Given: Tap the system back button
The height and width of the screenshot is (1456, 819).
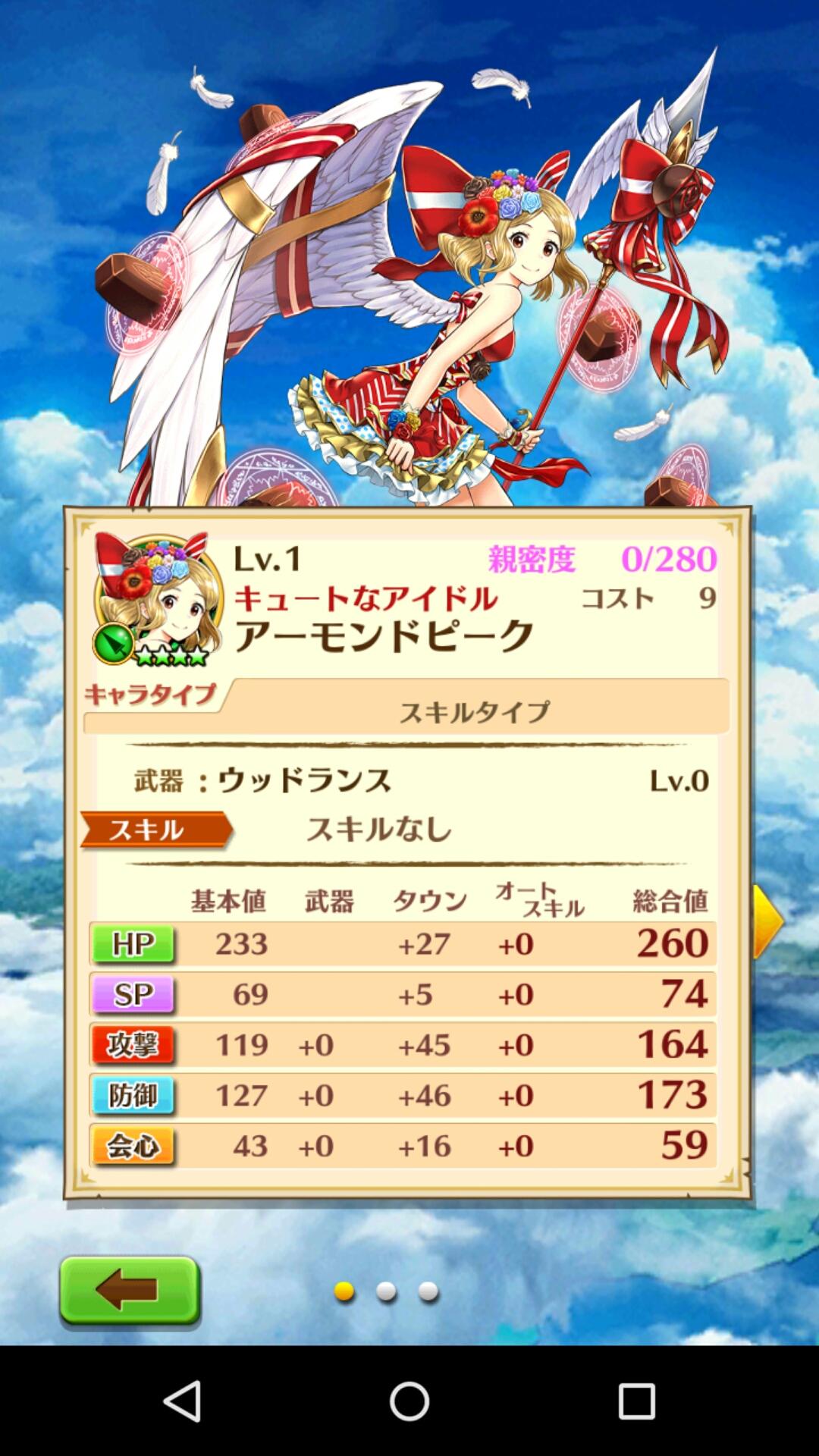Looking at the screenshot, I should coord(183,1401).
